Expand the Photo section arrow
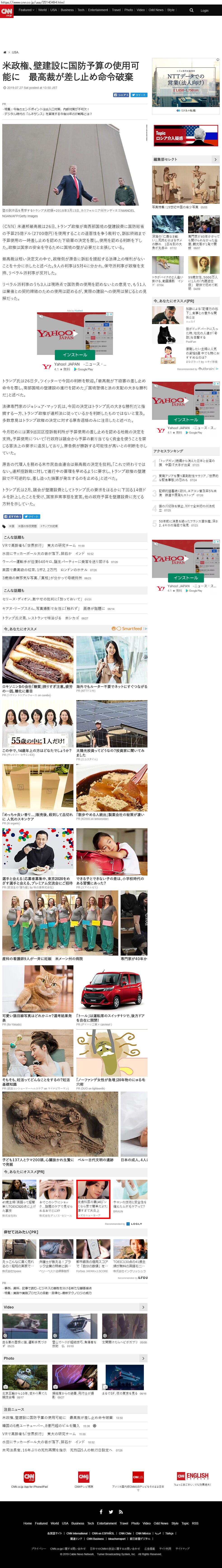This screenshot has width=222, height=1568. (x=143, y=1358)
